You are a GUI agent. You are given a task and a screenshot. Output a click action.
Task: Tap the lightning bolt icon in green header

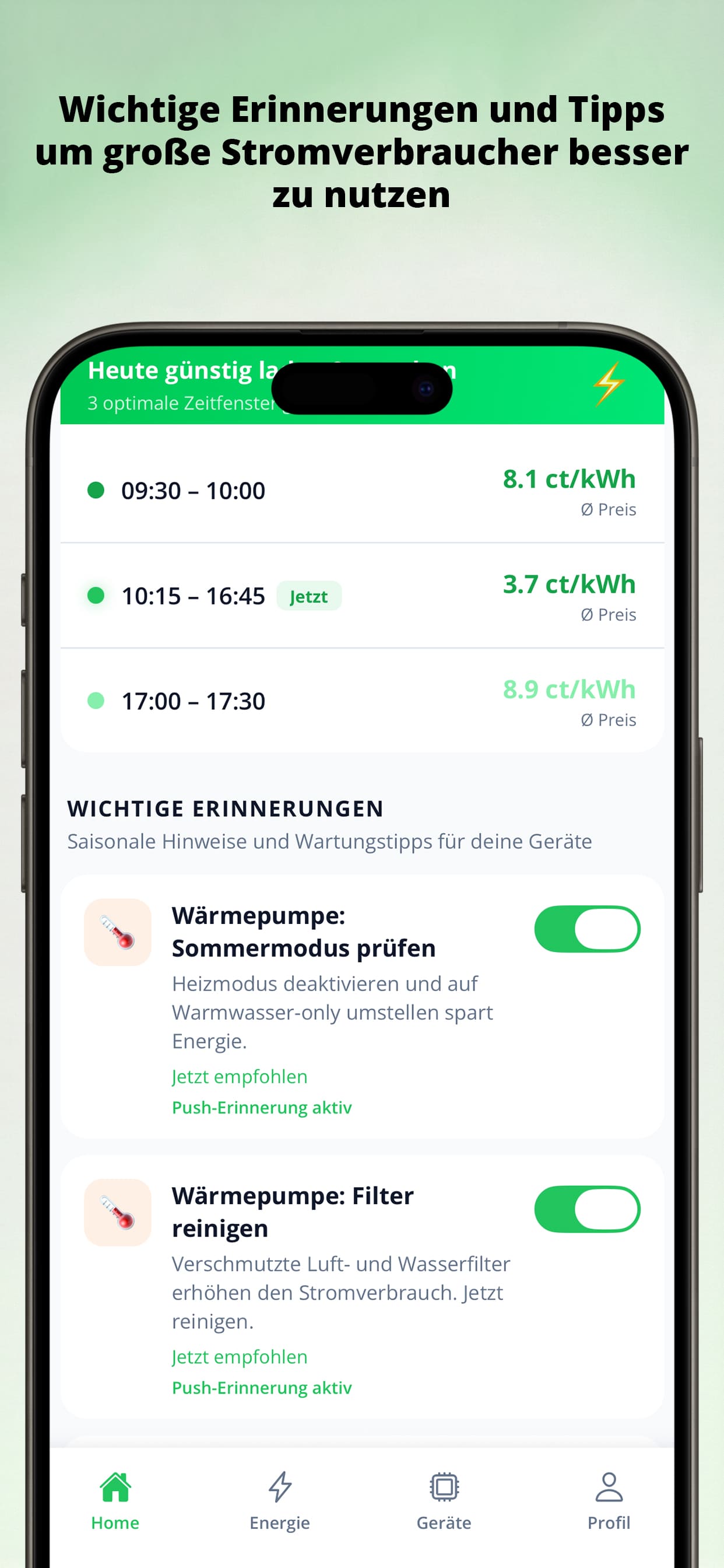tap(609, 384)
